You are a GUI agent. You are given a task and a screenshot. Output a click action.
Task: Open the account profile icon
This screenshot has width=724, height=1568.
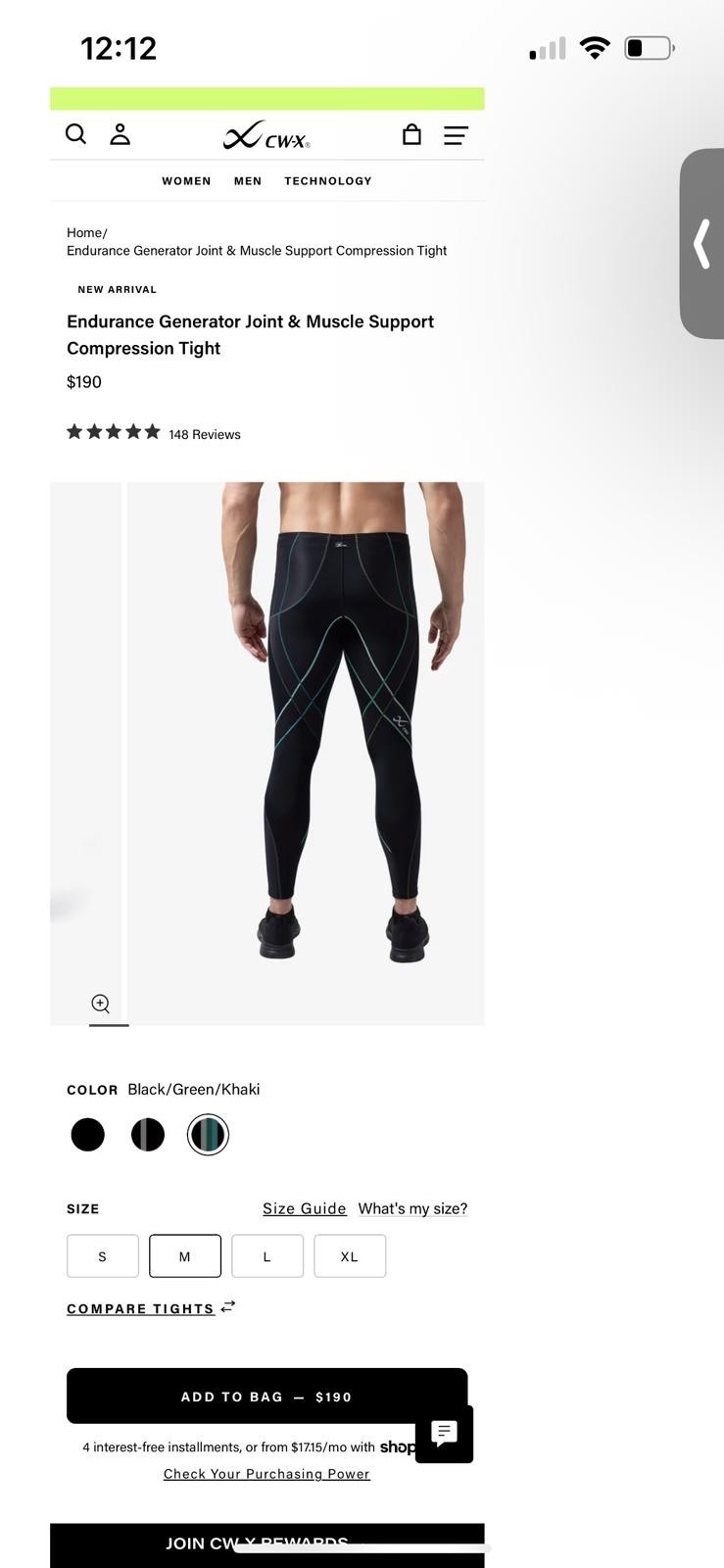pyautogui.click(x=120, y=134)
